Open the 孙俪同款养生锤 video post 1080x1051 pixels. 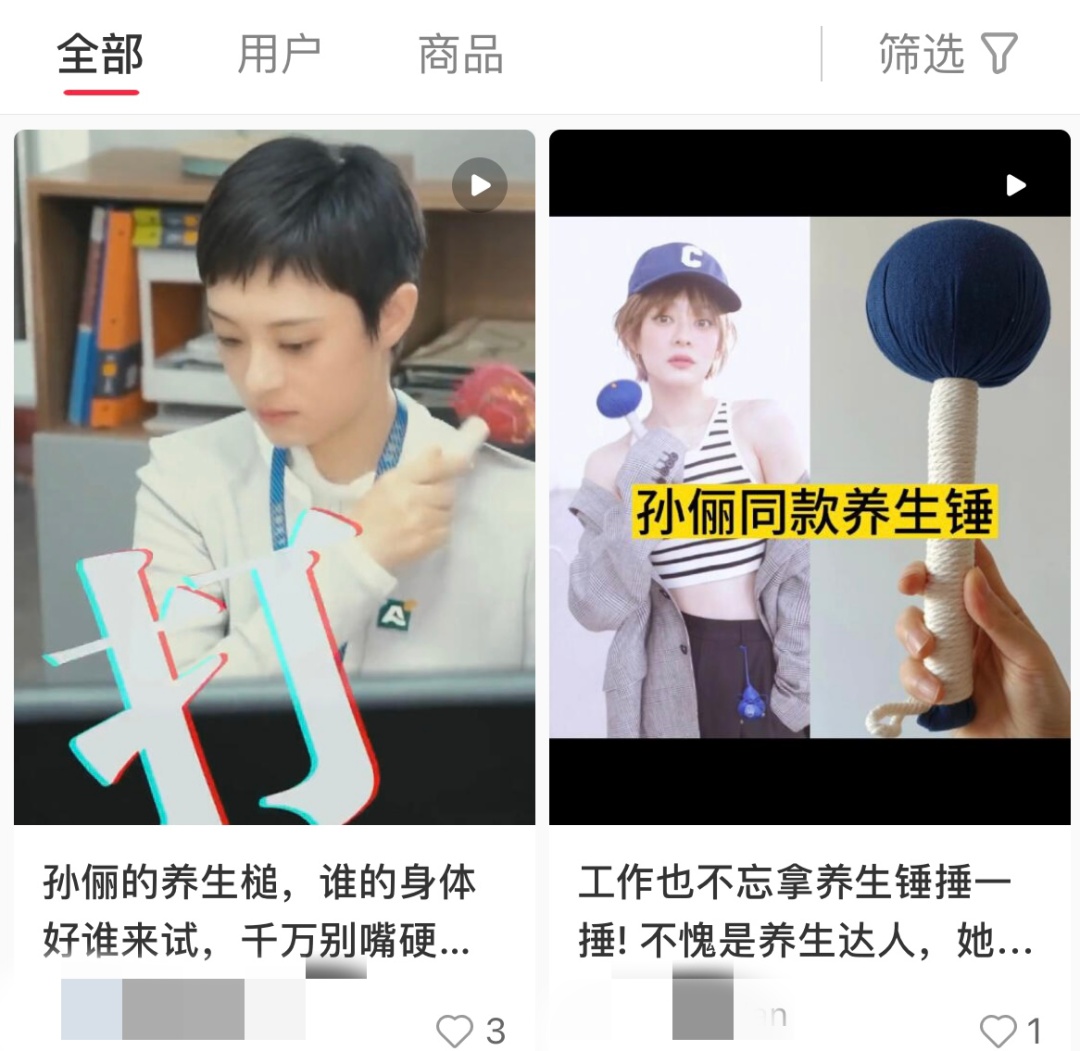(809, 477)
